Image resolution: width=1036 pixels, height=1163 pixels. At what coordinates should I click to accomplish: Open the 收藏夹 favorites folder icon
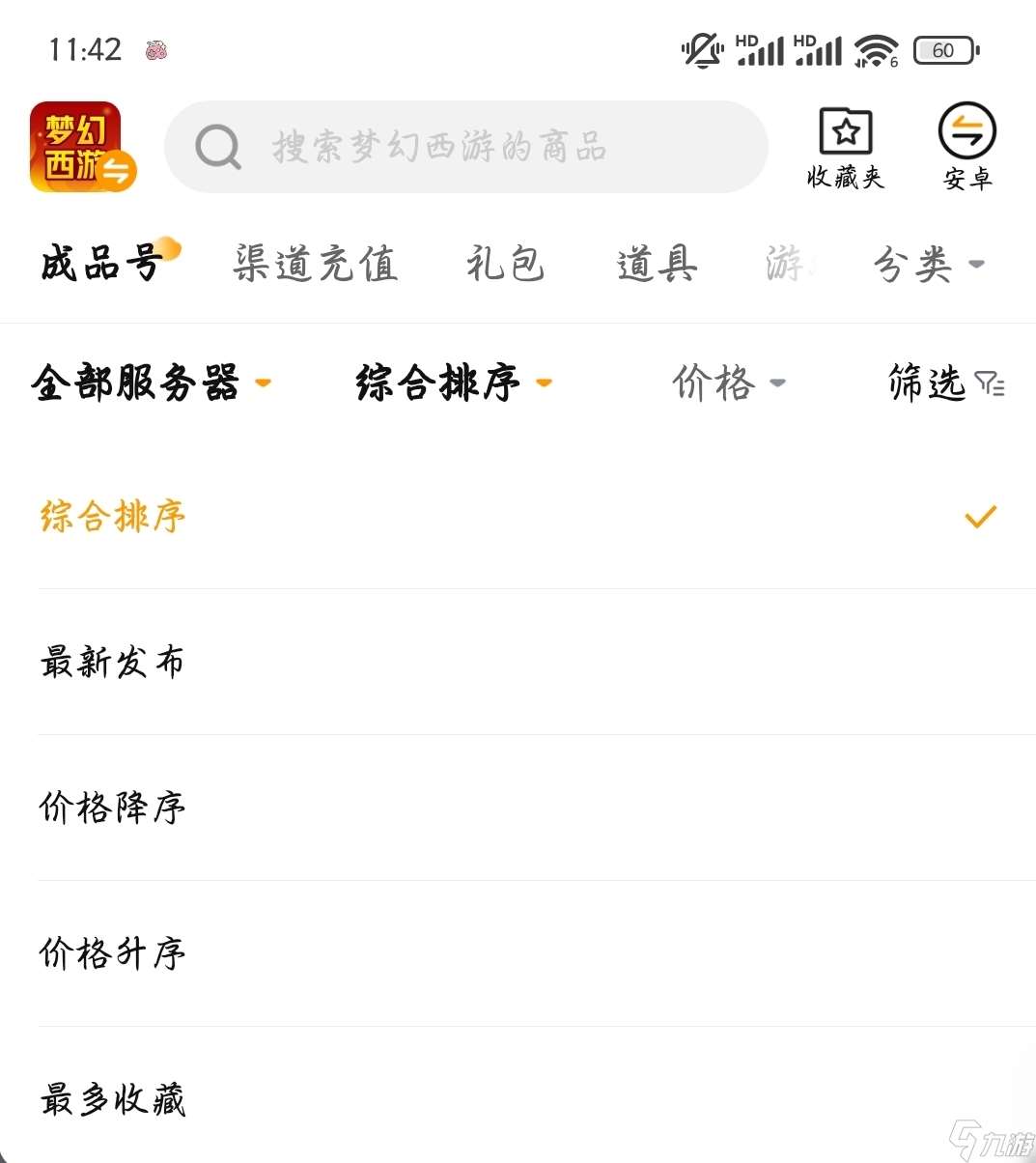(x=845, y=147)
